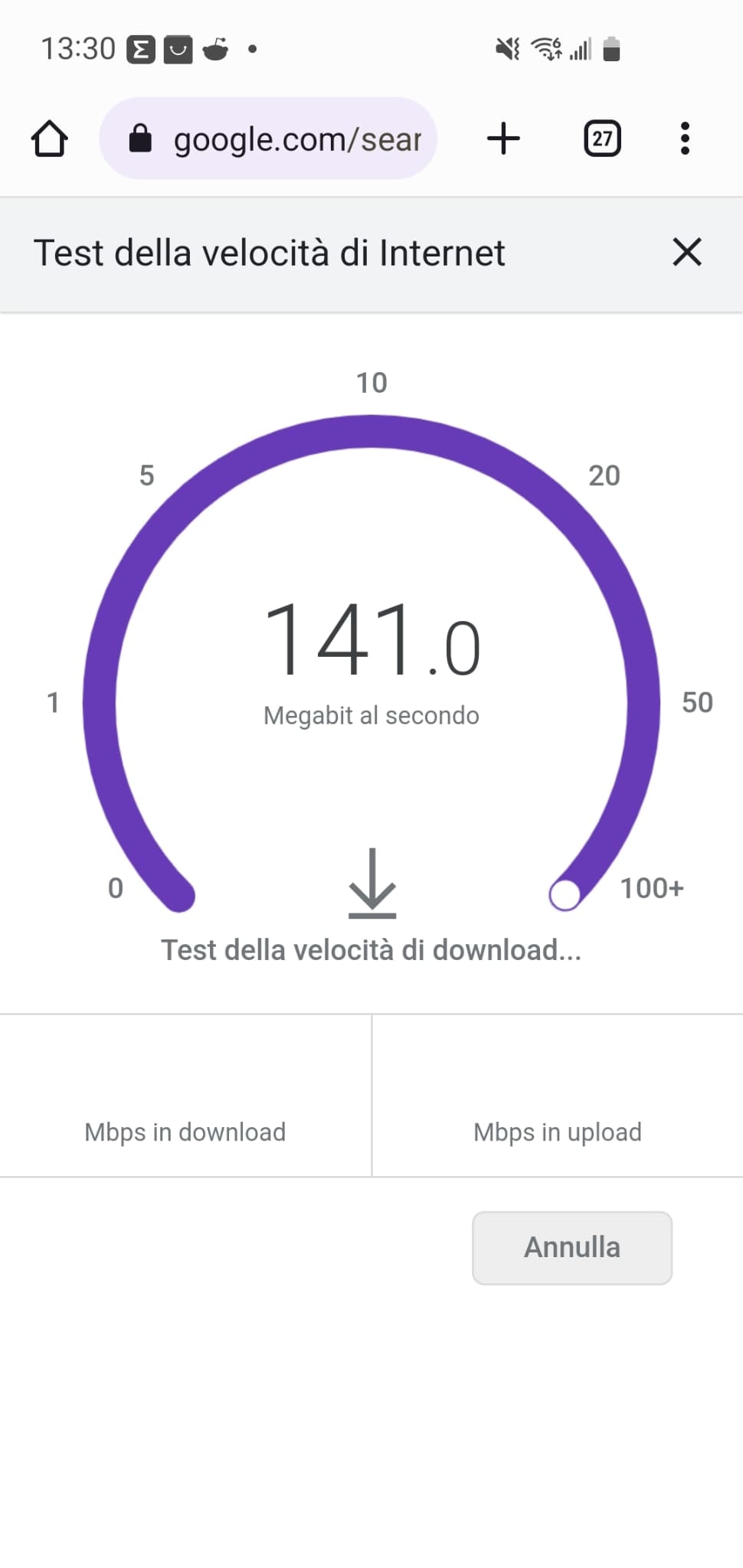Viewport: 743px width, 1568px height.
Task: Cancel the test with Annulla button
Action: point(572,1247)
